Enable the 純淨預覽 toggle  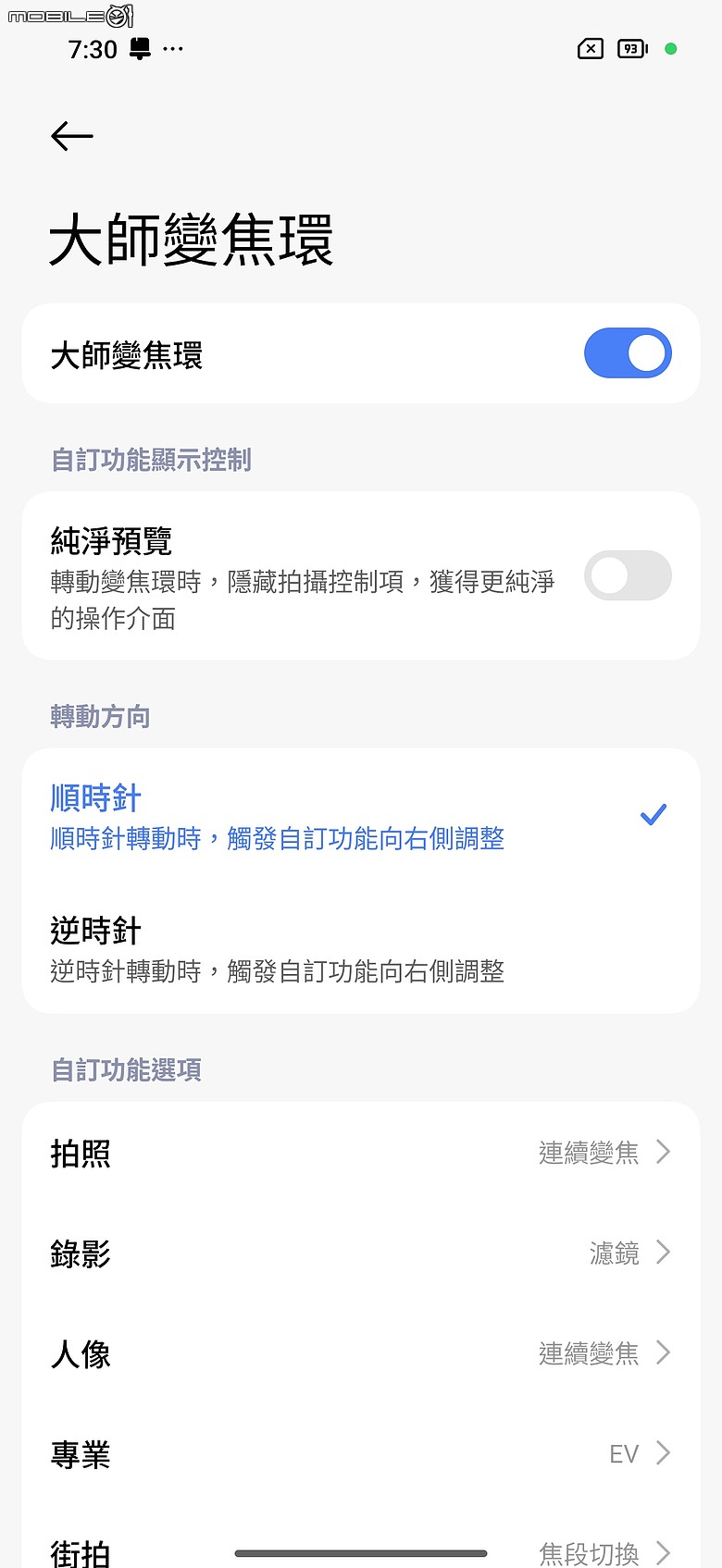coord(628,575)
